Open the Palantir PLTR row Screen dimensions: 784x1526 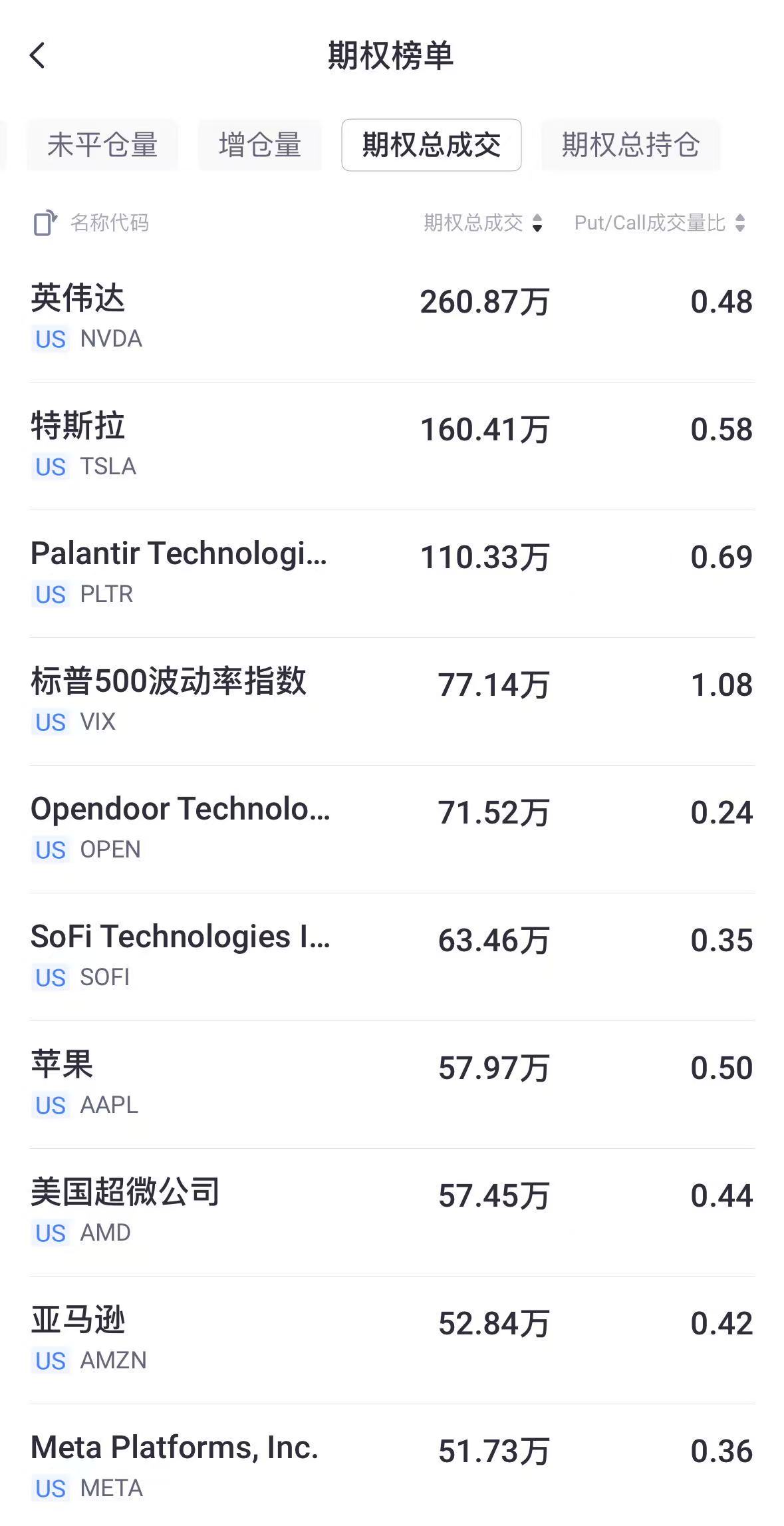392,573
